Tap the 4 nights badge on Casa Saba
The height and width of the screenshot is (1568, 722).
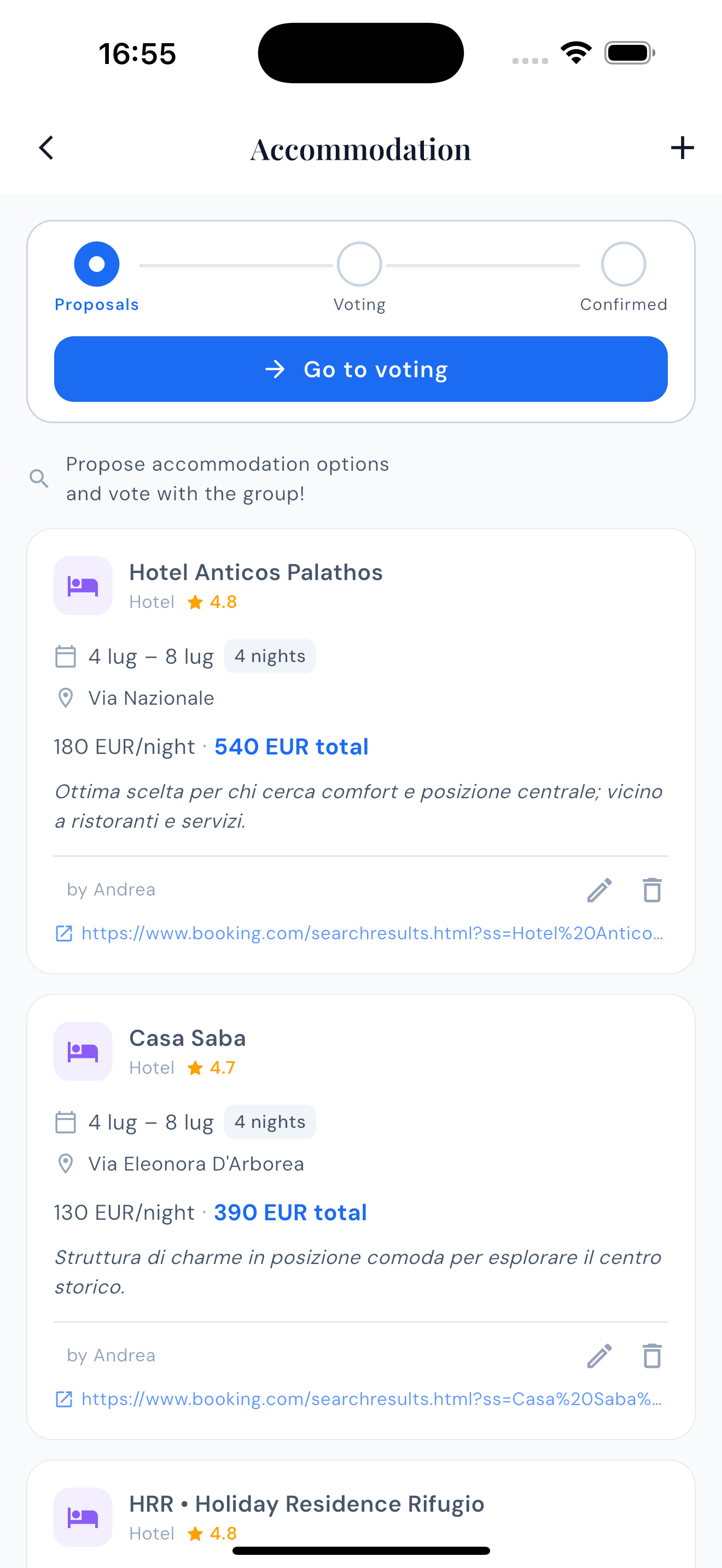(x=270, y=1122)
